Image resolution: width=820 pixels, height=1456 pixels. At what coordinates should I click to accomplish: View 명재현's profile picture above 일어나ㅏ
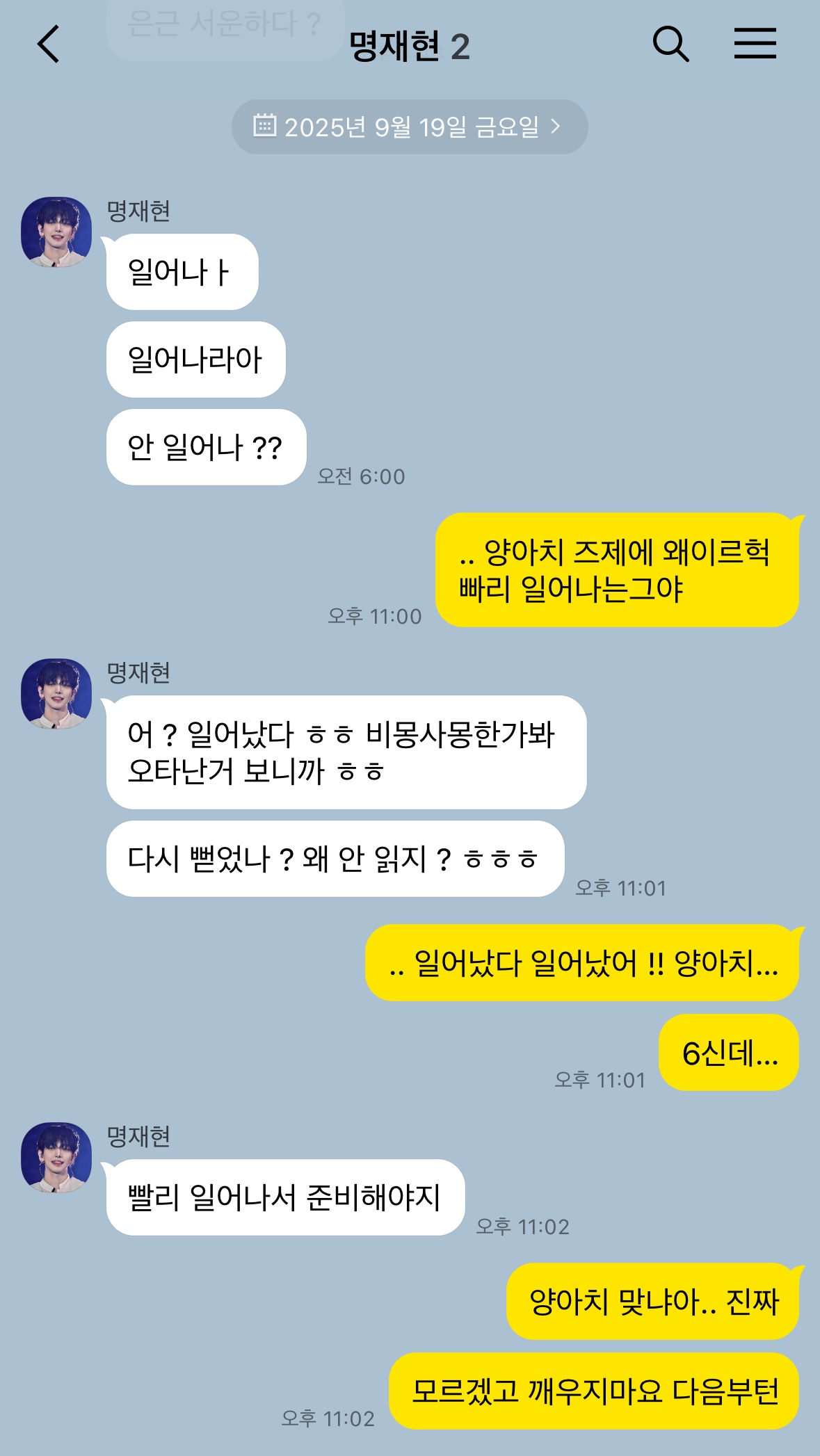pos(56,232)
